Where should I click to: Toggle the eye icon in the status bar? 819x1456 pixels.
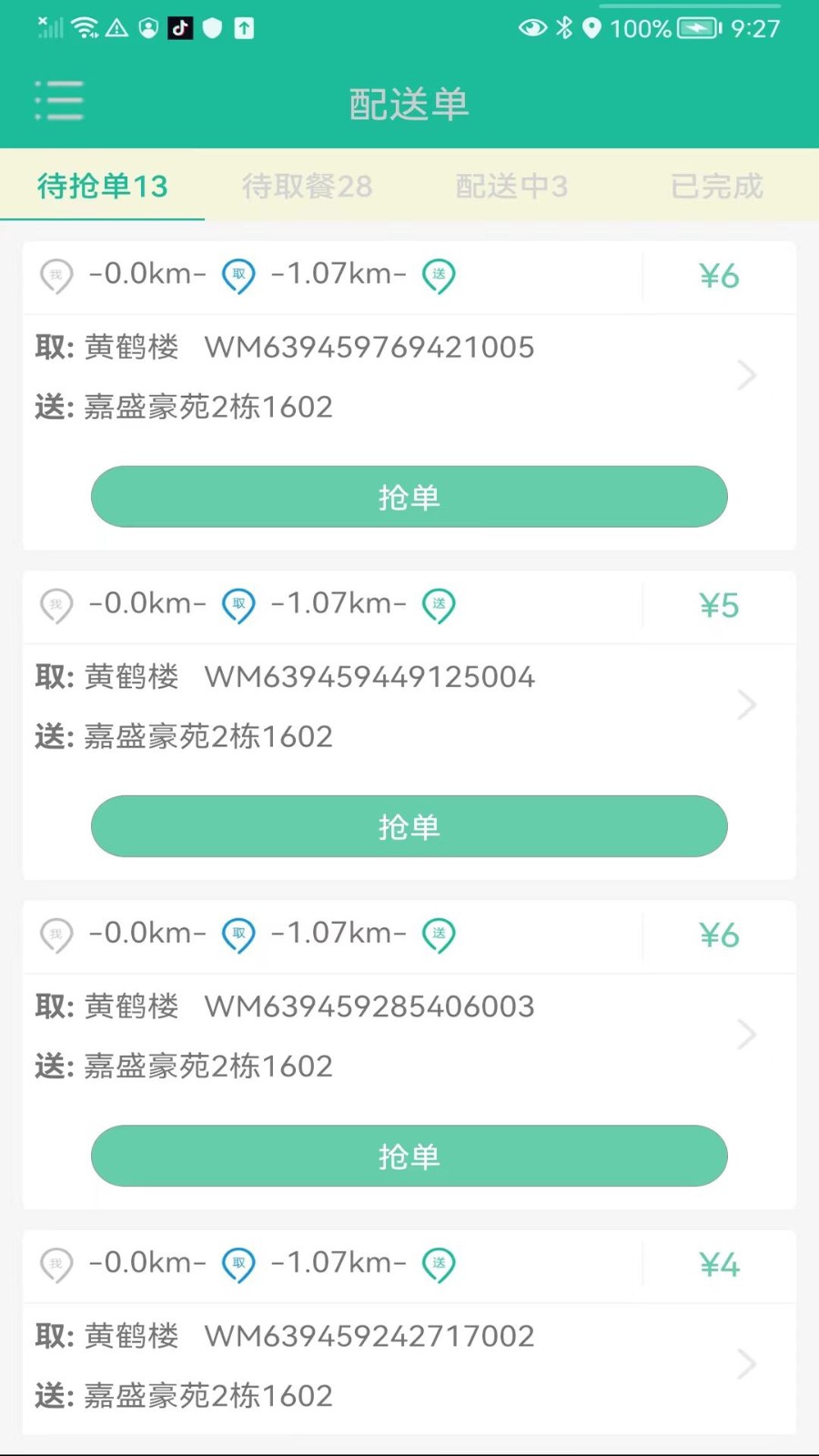(x=532, y=28)
